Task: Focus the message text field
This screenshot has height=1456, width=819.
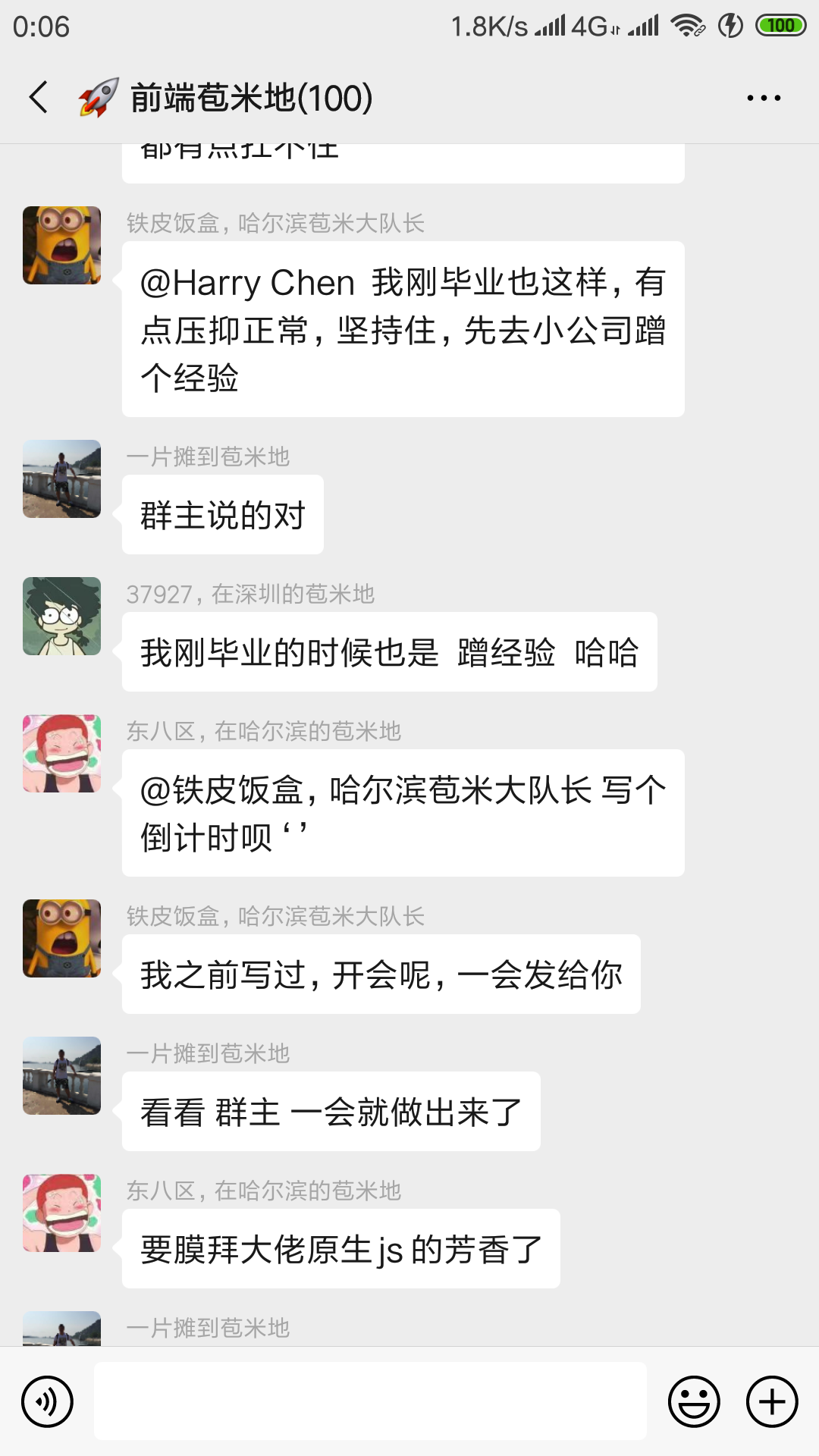Action: tap(370, 1401)
